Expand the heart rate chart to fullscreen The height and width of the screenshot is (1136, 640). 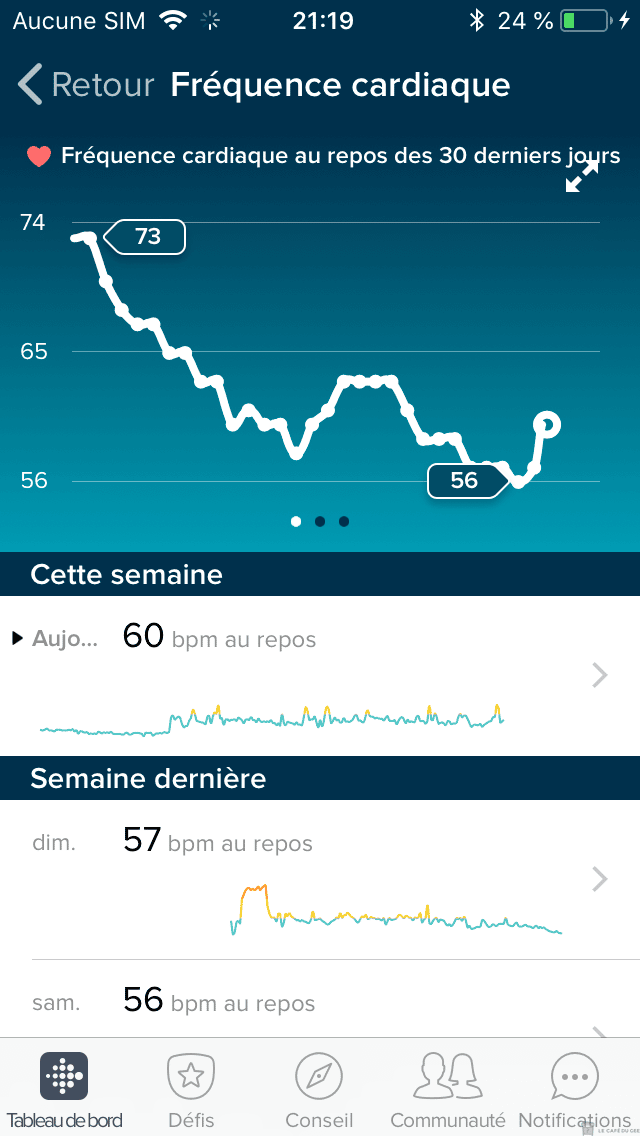(x=581, y=178)
